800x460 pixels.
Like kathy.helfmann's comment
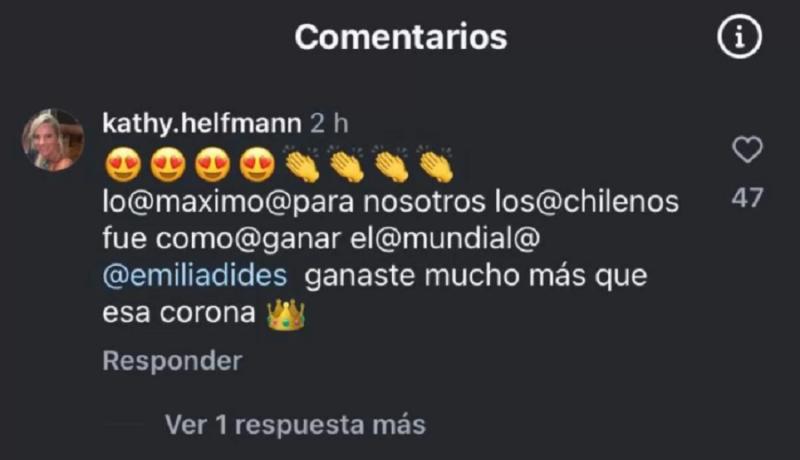pyautogui.click(x=747, y=151)
